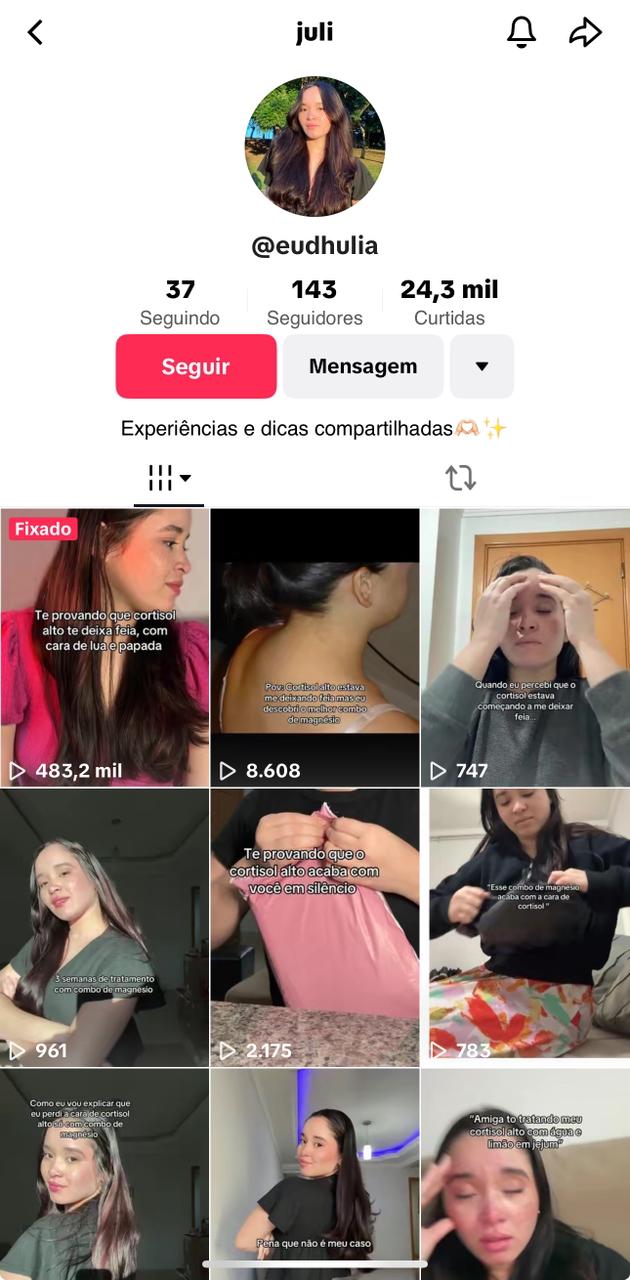The height and width of the screenshot is (1280, 630).
Task: Open the Seguindo list
Action: pyautogui.click(x=180, y=303)
